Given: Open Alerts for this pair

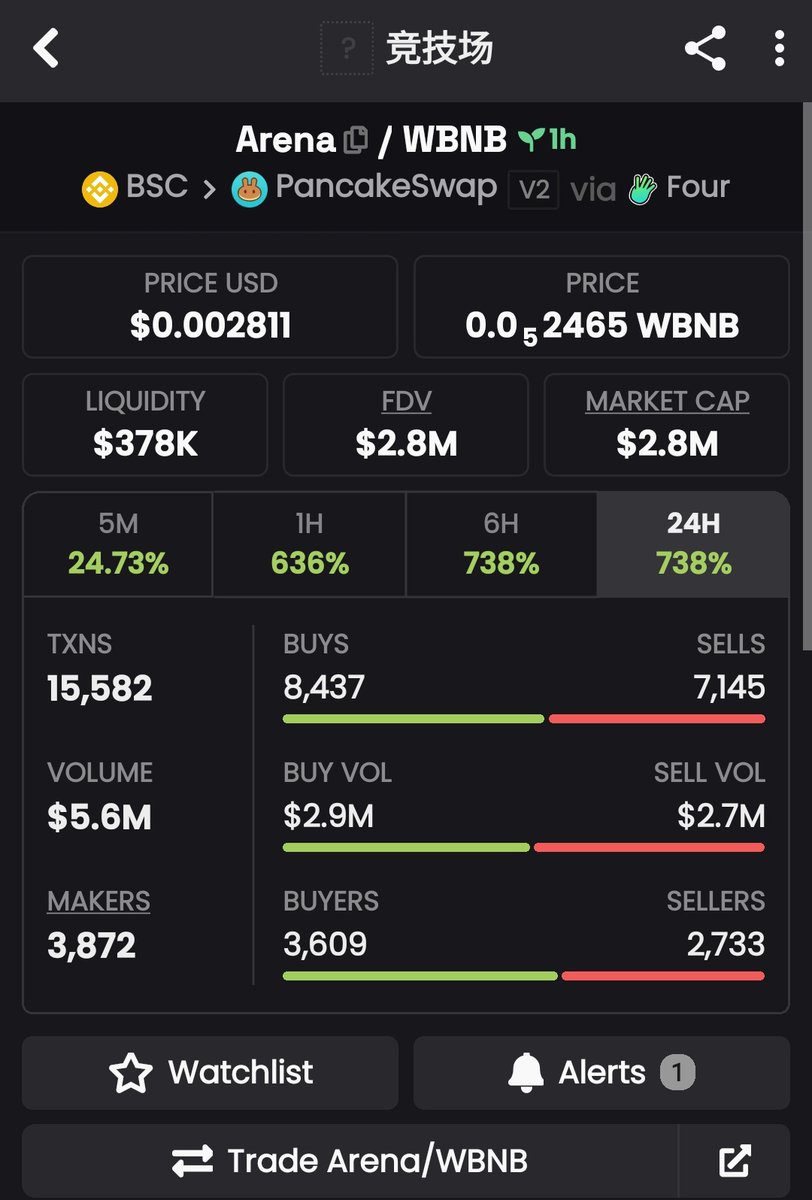Looking at the screenshot, I should point(601,1073).
